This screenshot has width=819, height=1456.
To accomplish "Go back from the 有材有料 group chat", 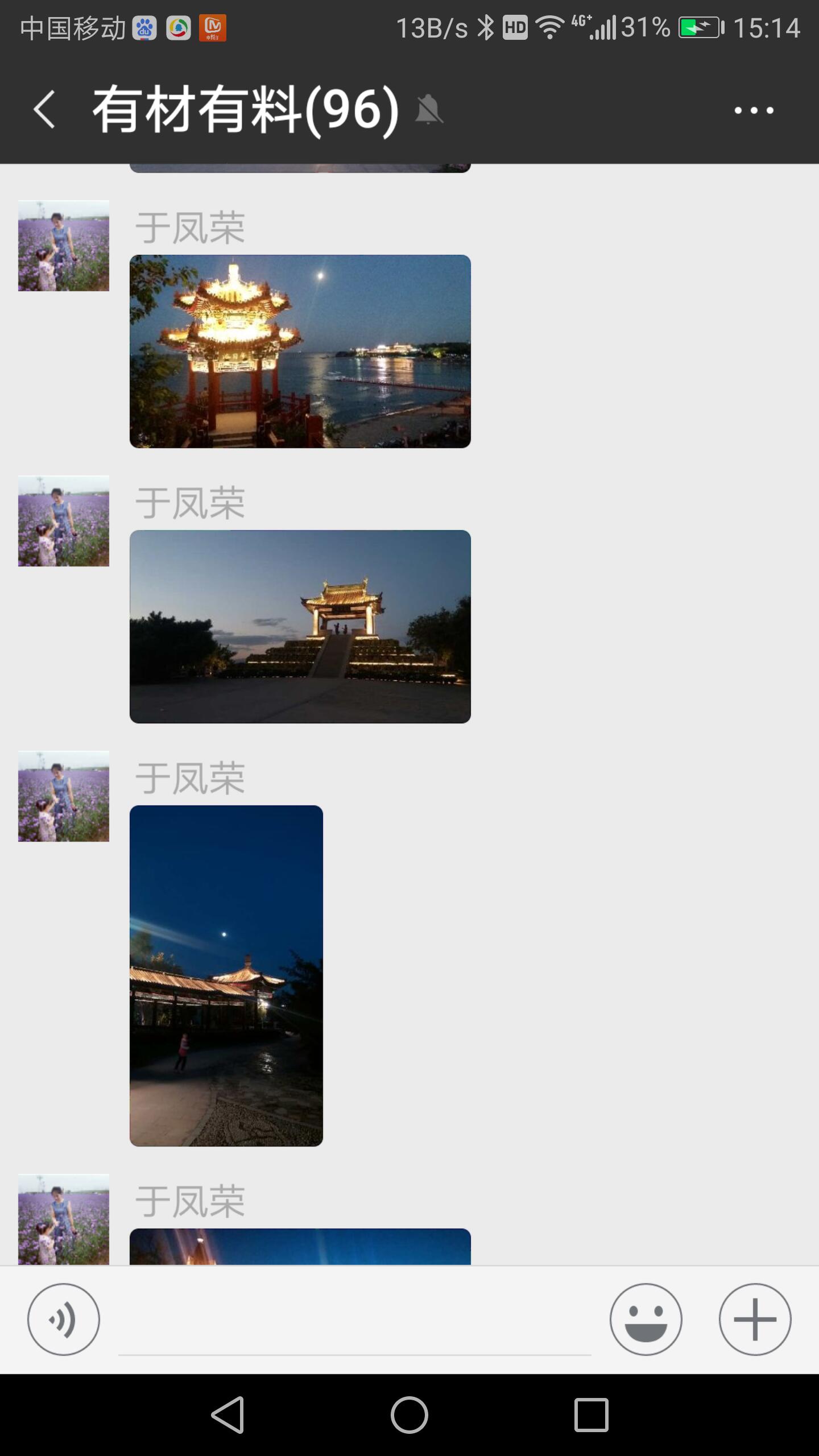I will pyautogui.click(x=44, y=110).
